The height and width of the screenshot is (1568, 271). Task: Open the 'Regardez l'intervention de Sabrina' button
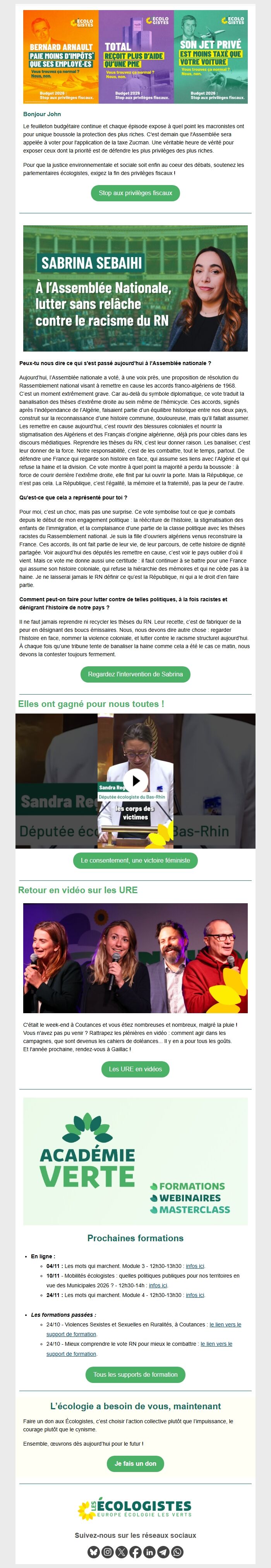[135, 674]
